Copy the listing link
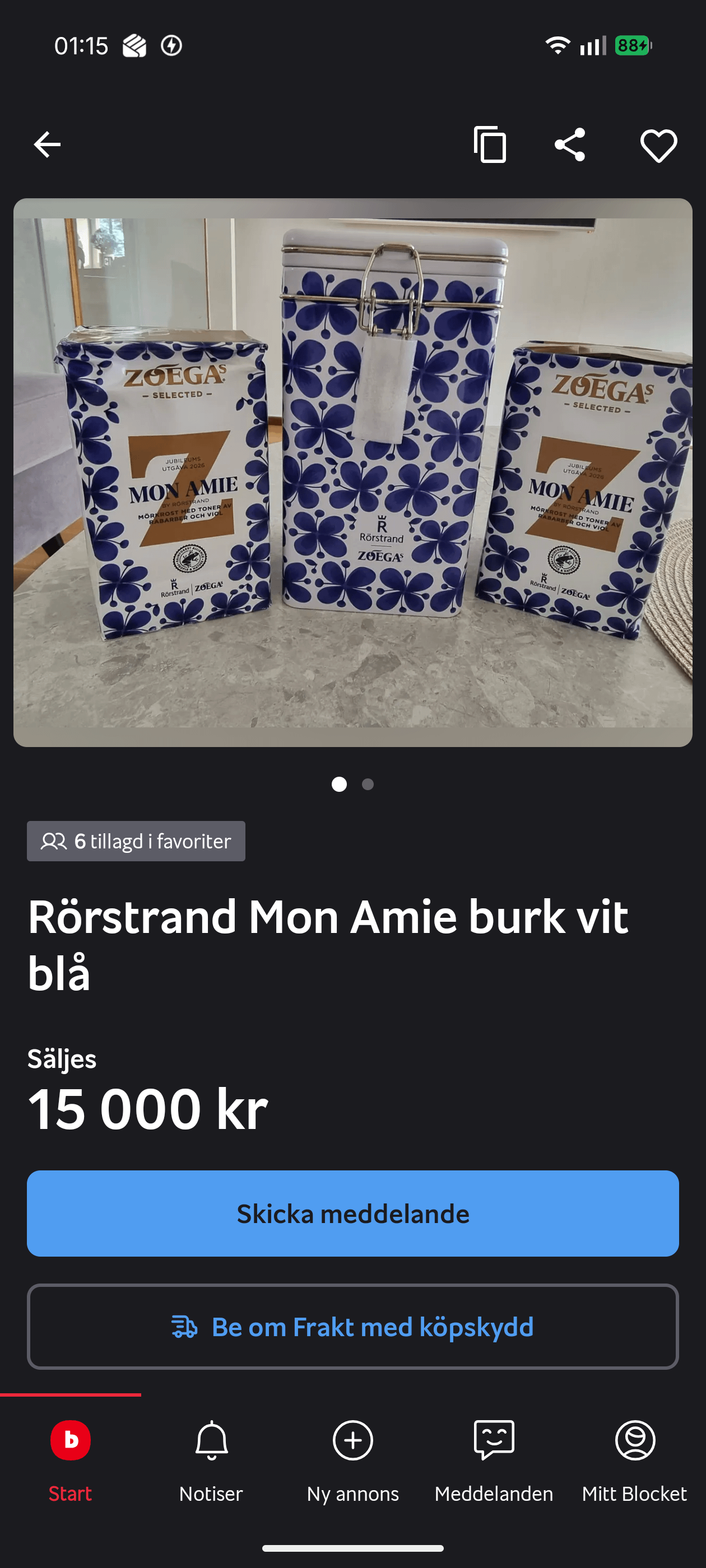The height and width of the screenshot is (1568, 706). 490,145
